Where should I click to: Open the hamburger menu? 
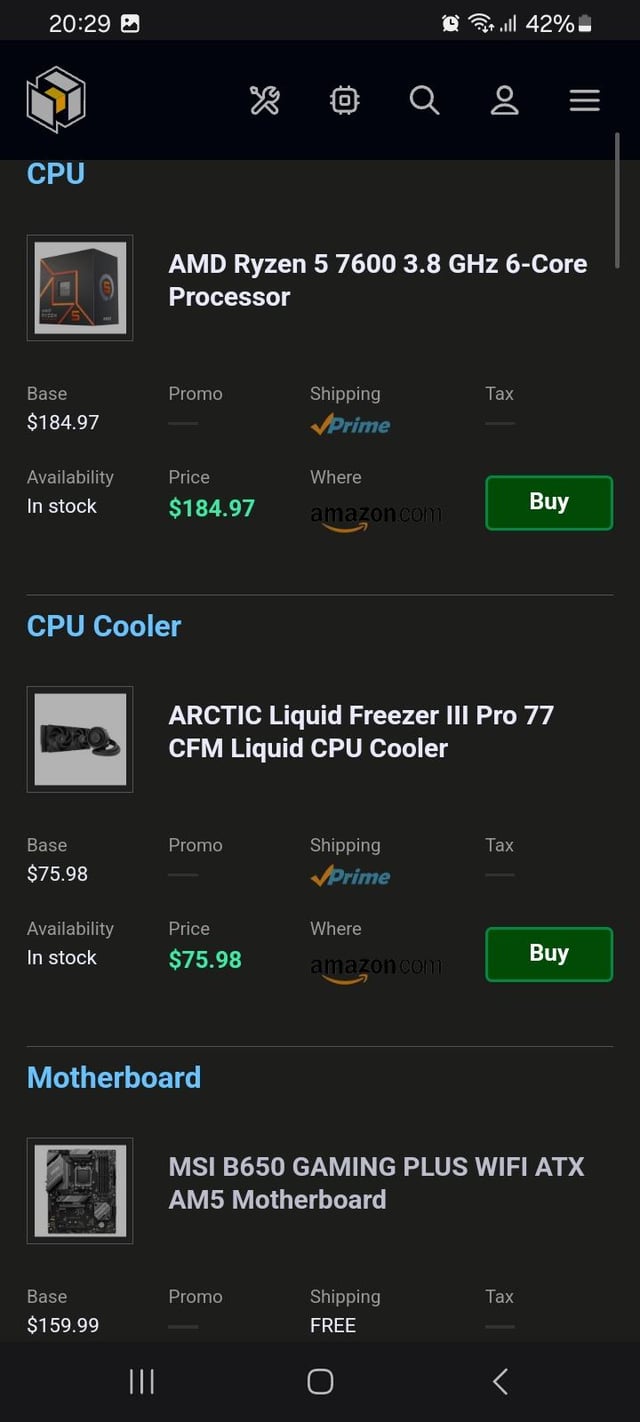pyautogui.click(x=584, y=100)
